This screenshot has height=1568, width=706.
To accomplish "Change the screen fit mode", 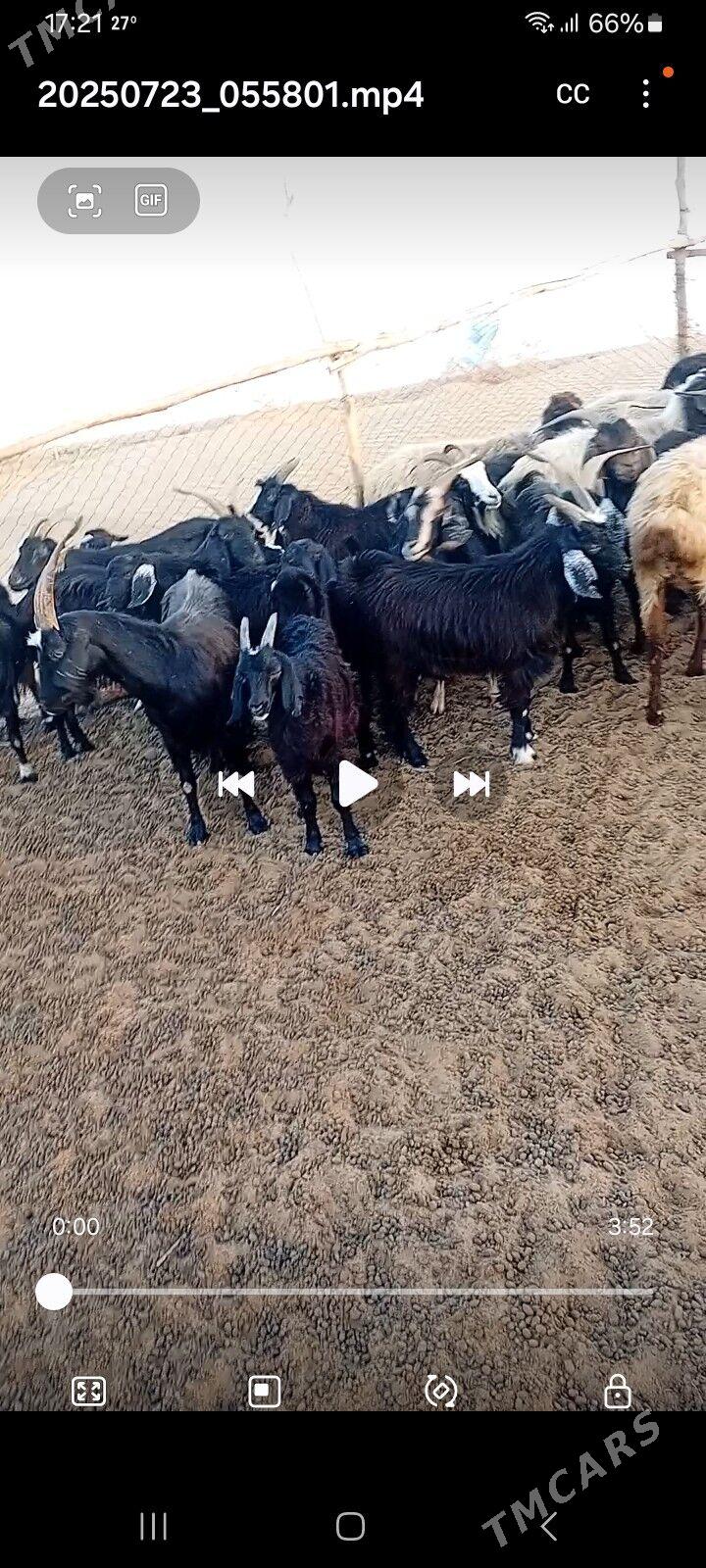I will point(88,1392).
